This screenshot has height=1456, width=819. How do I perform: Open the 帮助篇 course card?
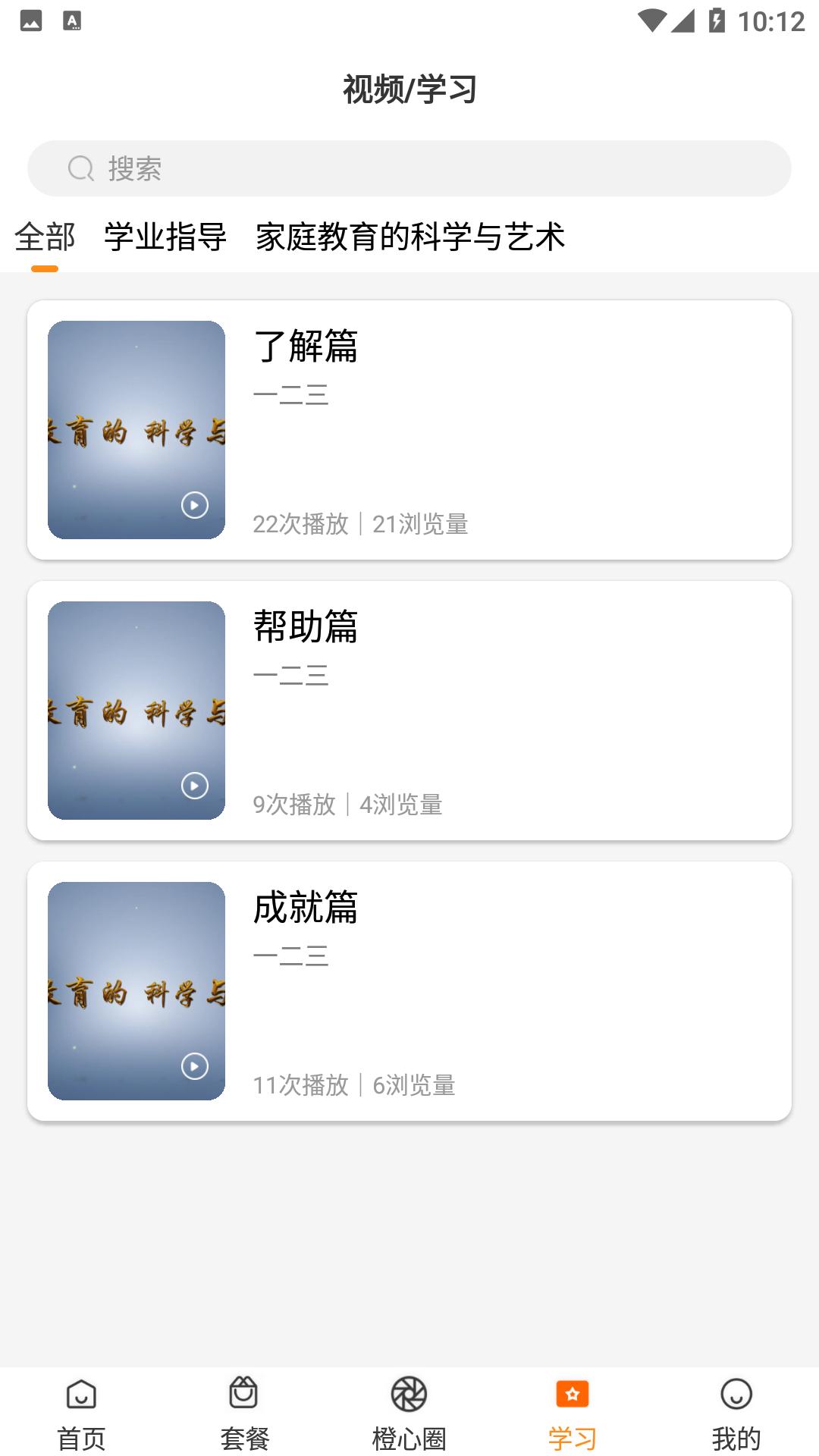coord(409,709)
